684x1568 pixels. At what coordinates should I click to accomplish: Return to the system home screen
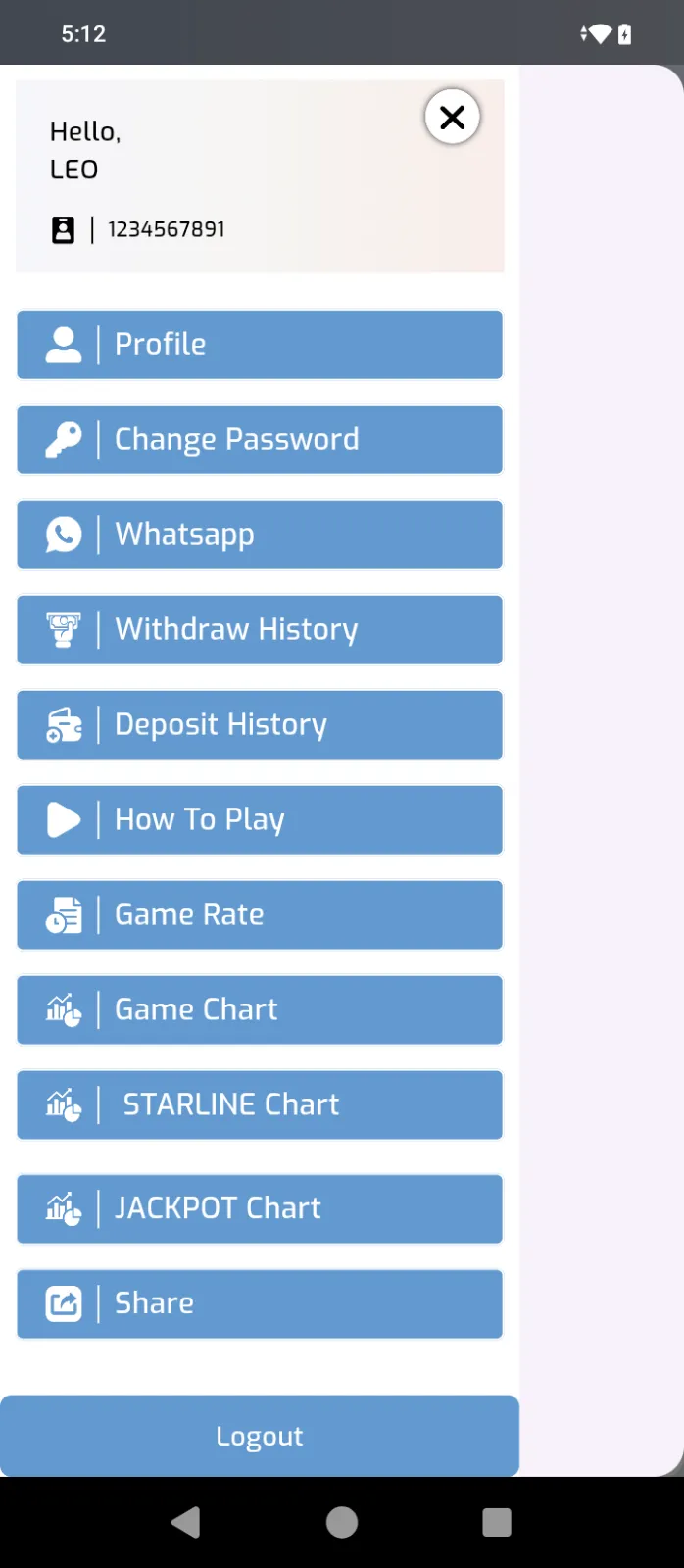(342, 1522)
